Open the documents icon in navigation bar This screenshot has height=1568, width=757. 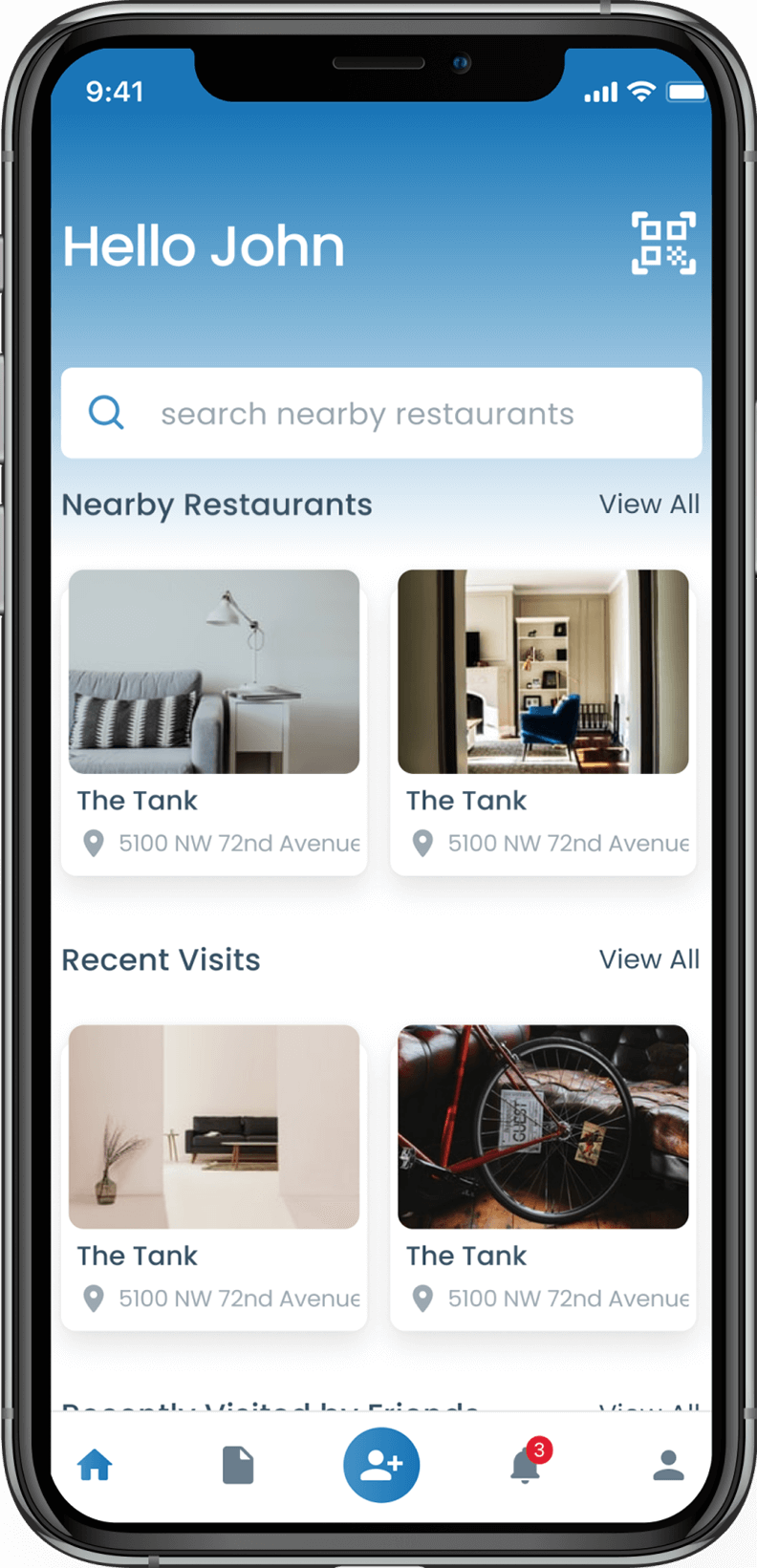238,1464
